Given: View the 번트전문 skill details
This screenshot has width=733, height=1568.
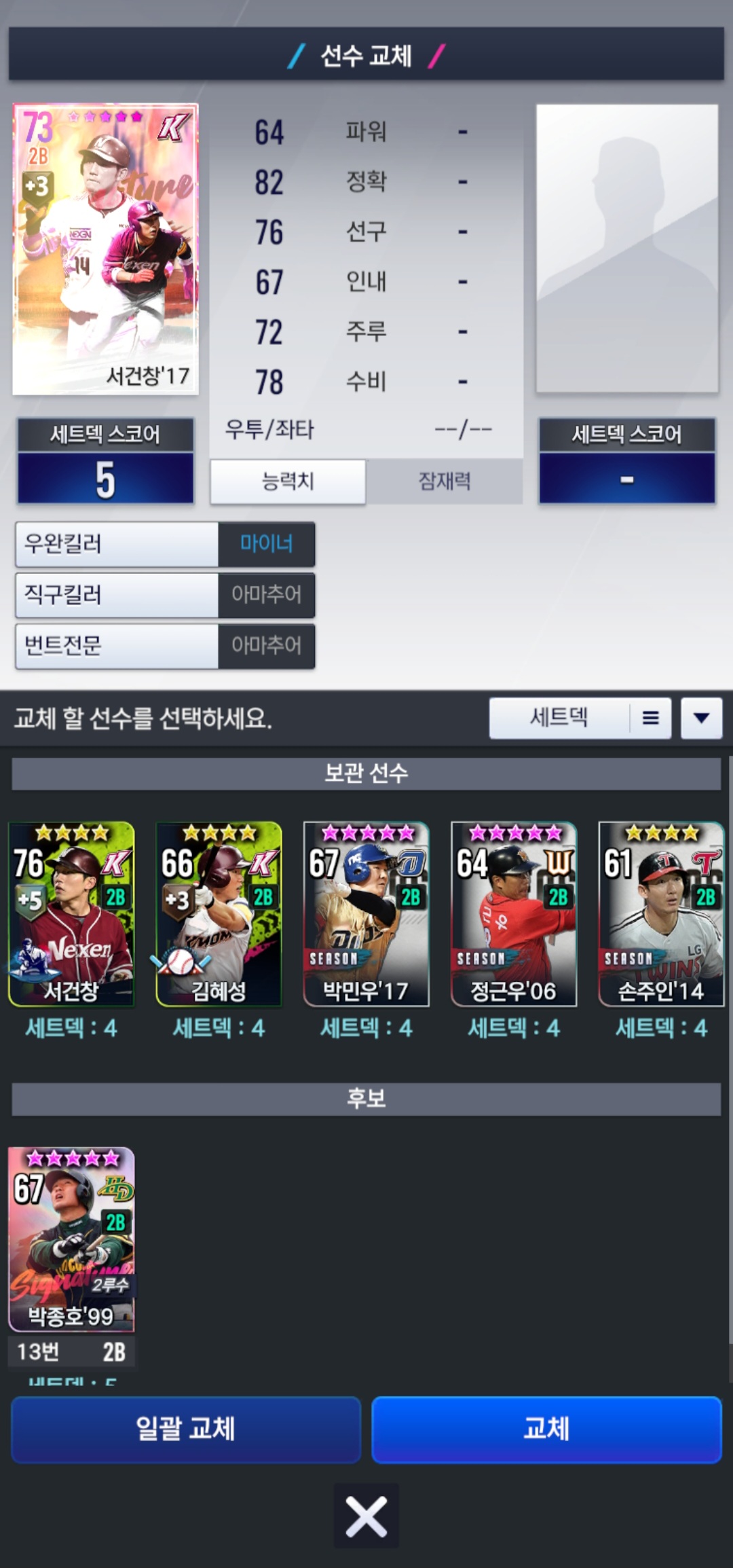Looking at the screenshot, I should [x=165, y=646].
